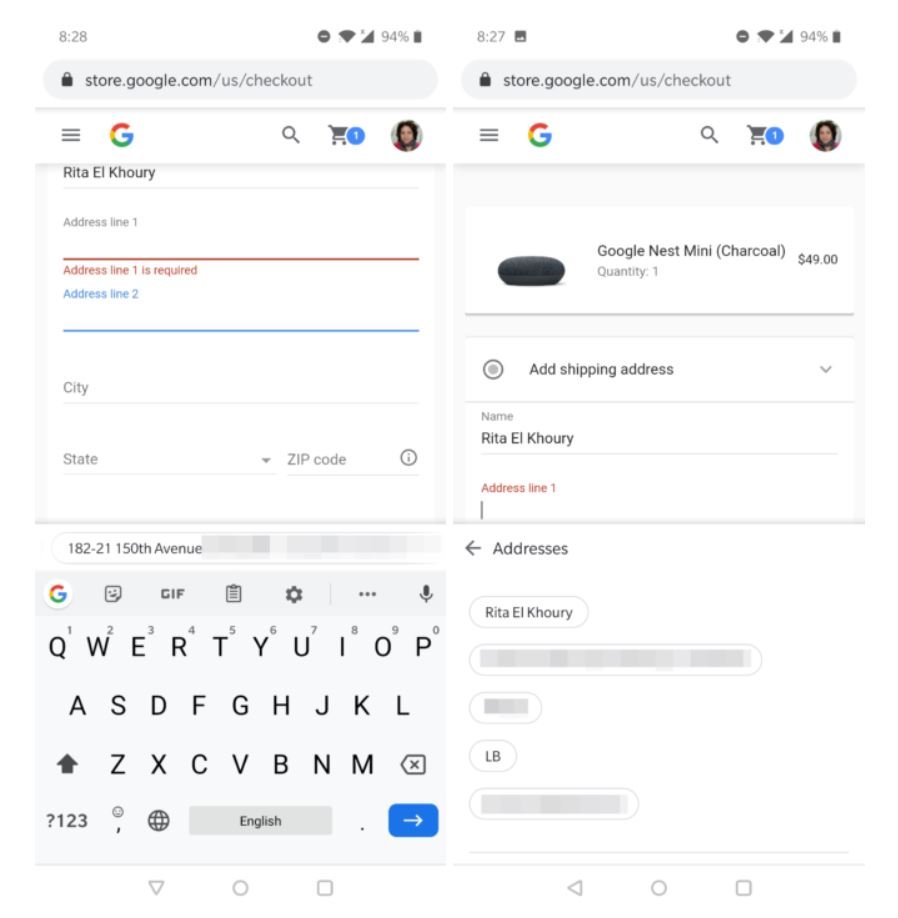Open GIF search on the keyboard
Image resolution: width=898 pixels, height=918 pixels.
tap(173, 594)
